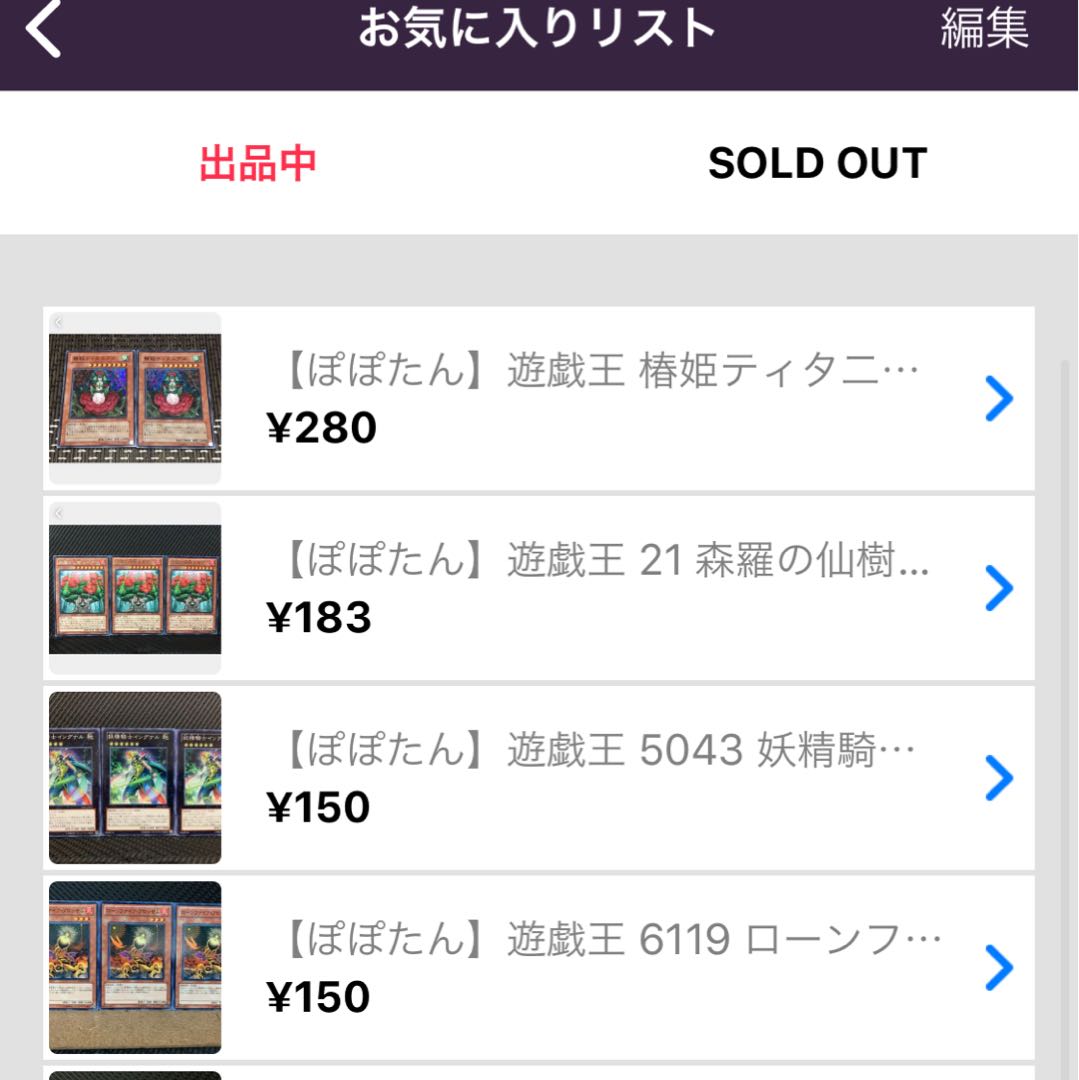Tap the ローンフ card thumbnail

pyautogui.click(x=134, y=967)
